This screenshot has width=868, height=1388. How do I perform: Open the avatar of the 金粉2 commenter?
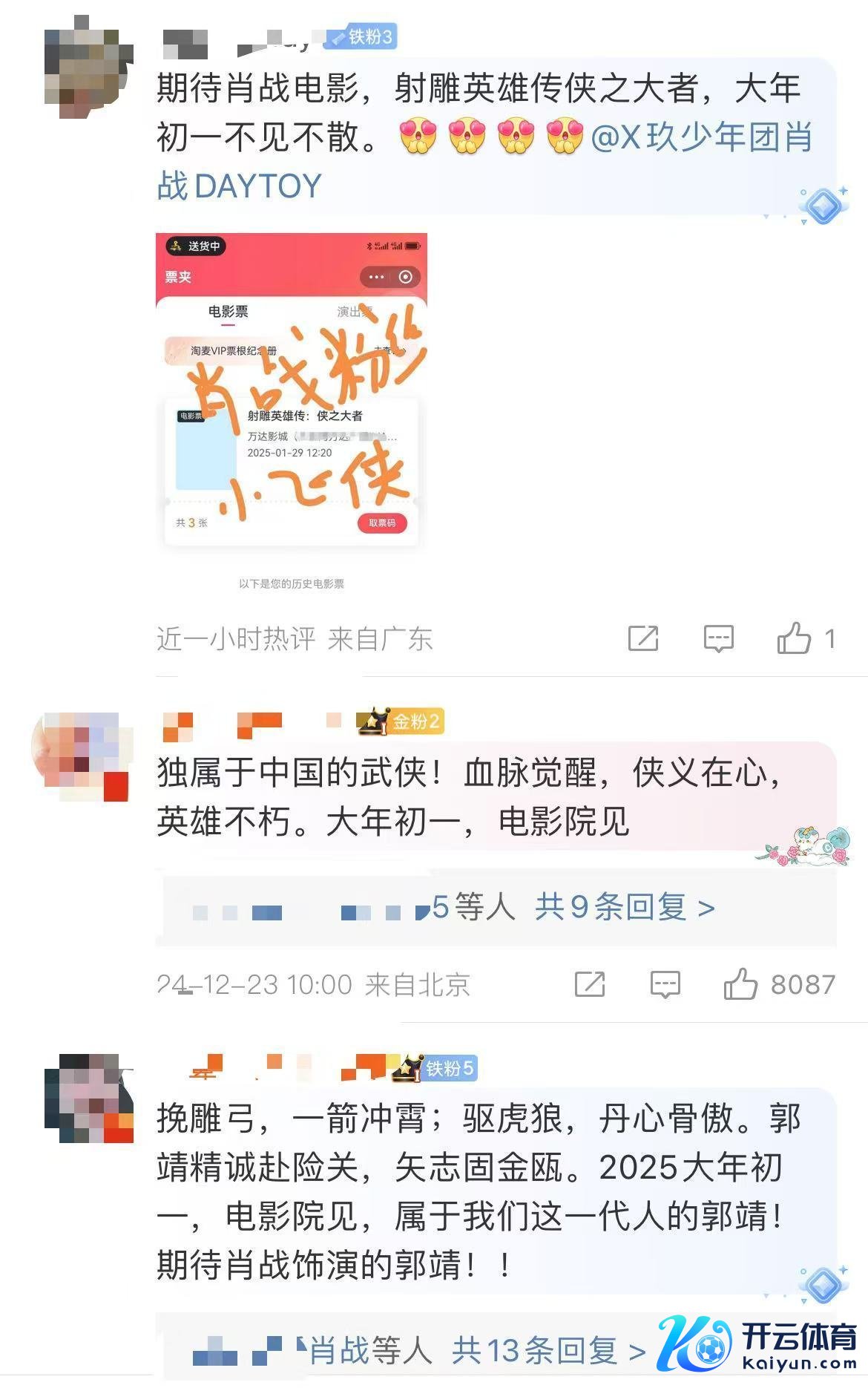pyautogui.click(x=82, y=756)
